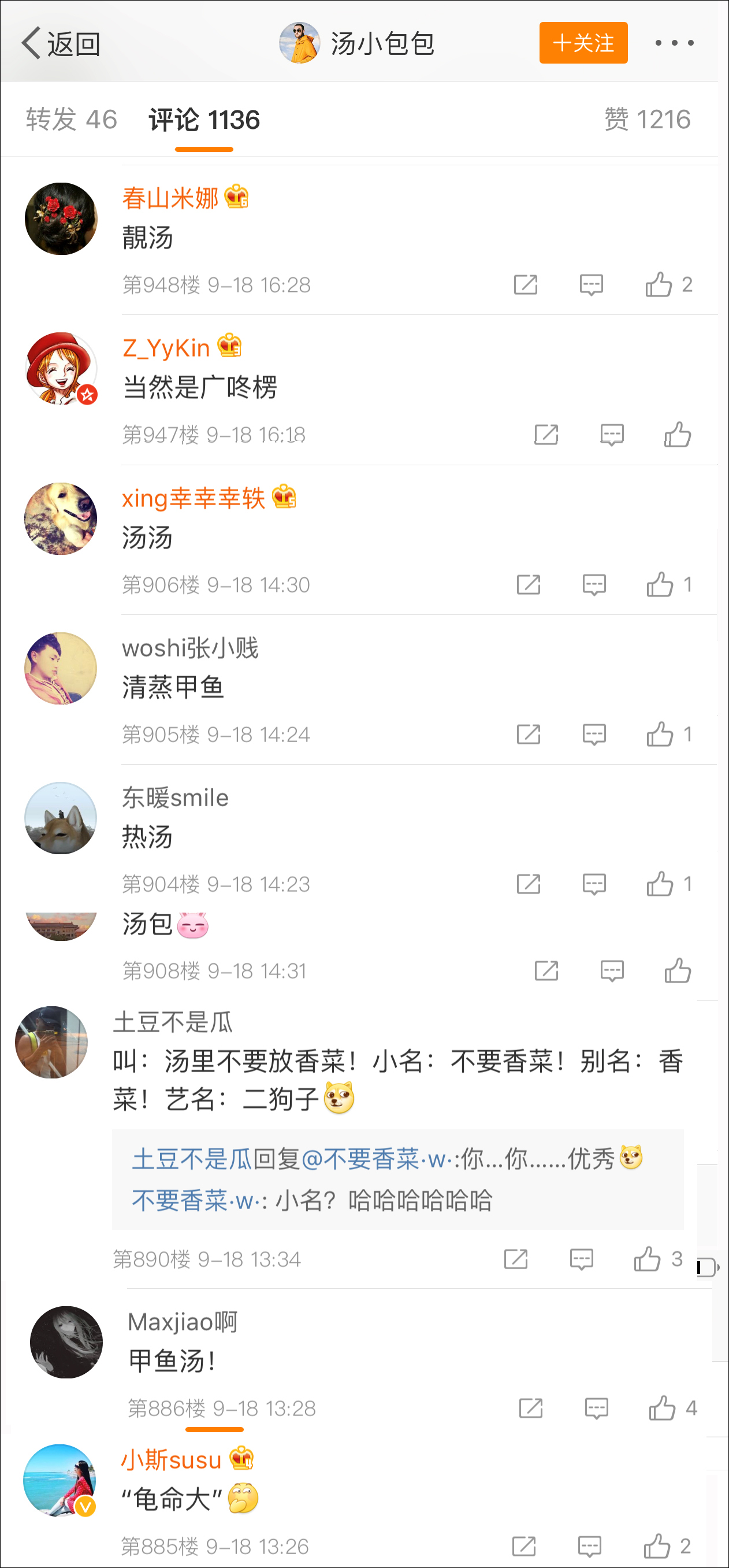Viewport: 729px width, 1568px height.
Task: Switch to the 赞 1216 tab
Action: click(647, 119)
